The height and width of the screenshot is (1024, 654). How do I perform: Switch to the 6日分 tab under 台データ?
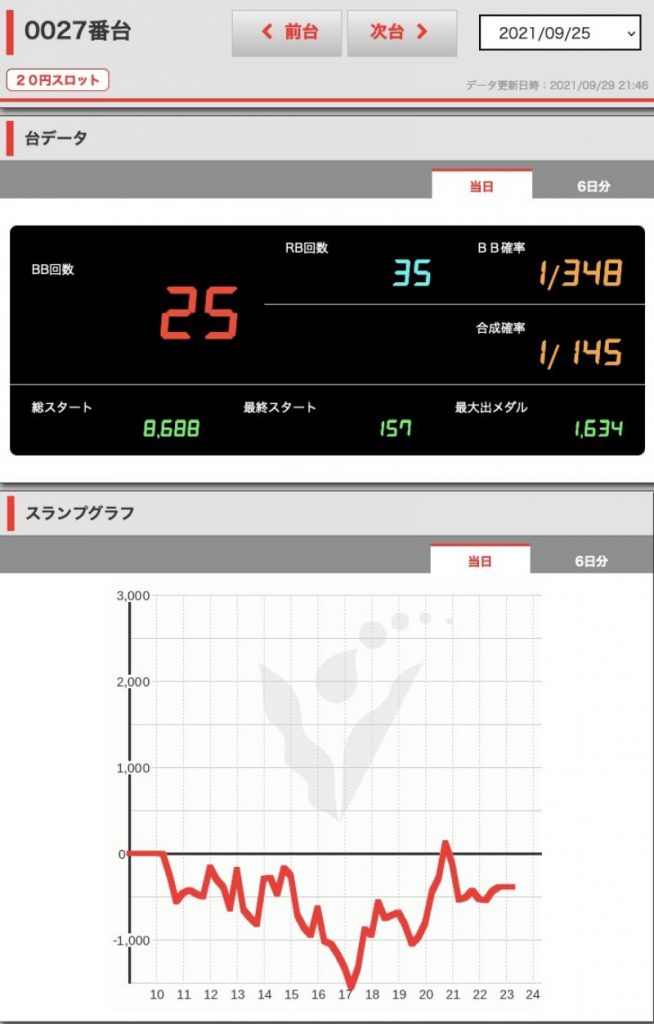pyautogui.click(x=593, y=186)
